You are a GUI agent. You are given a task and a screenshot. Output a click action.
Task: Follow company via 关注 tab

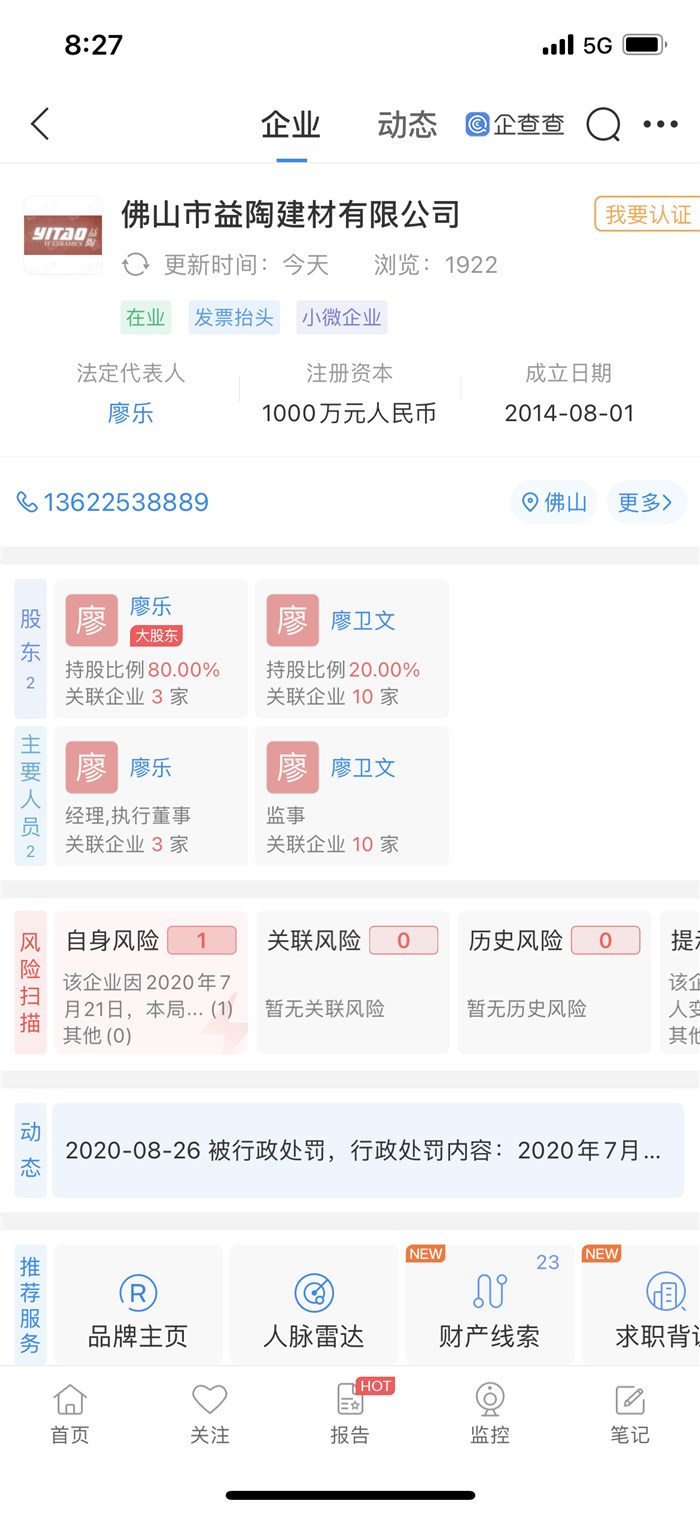210,1413
